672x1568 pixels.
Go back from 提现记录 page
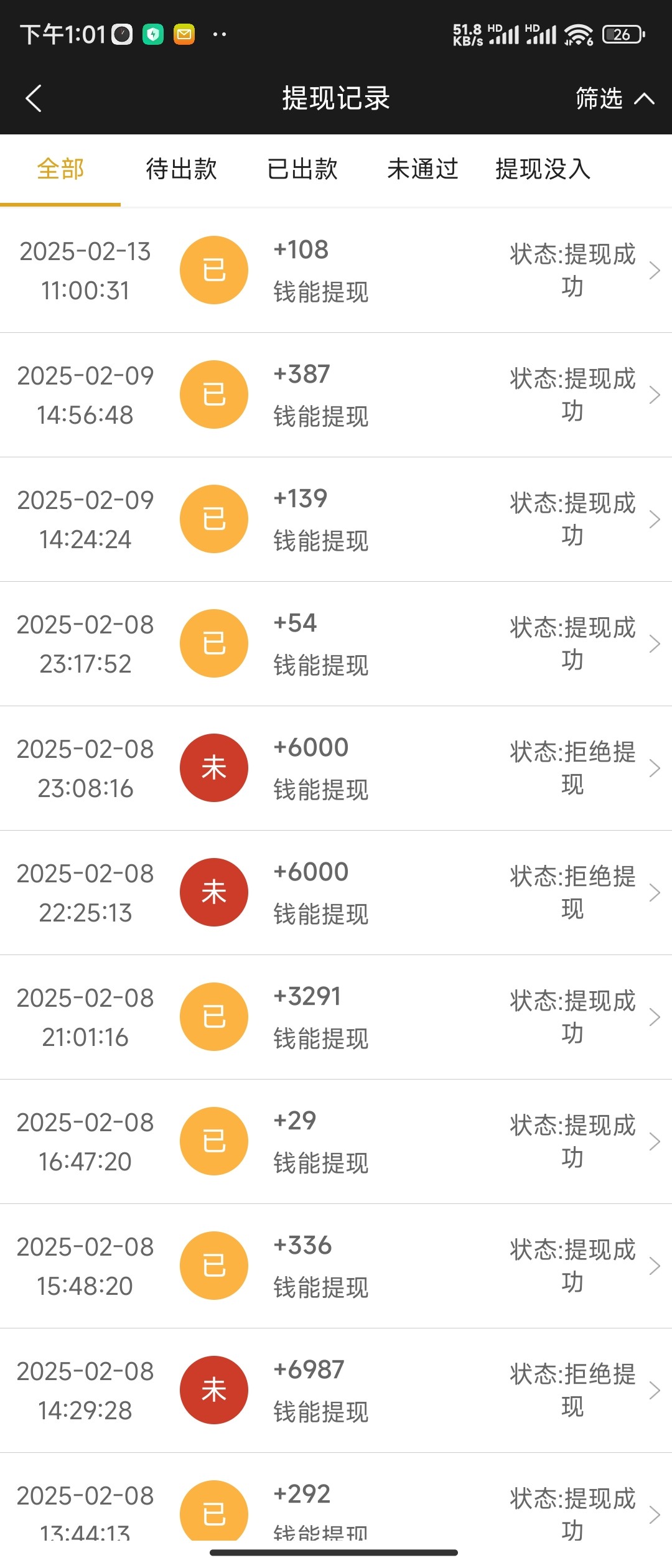pyautogui.click(x=34, y=98)
